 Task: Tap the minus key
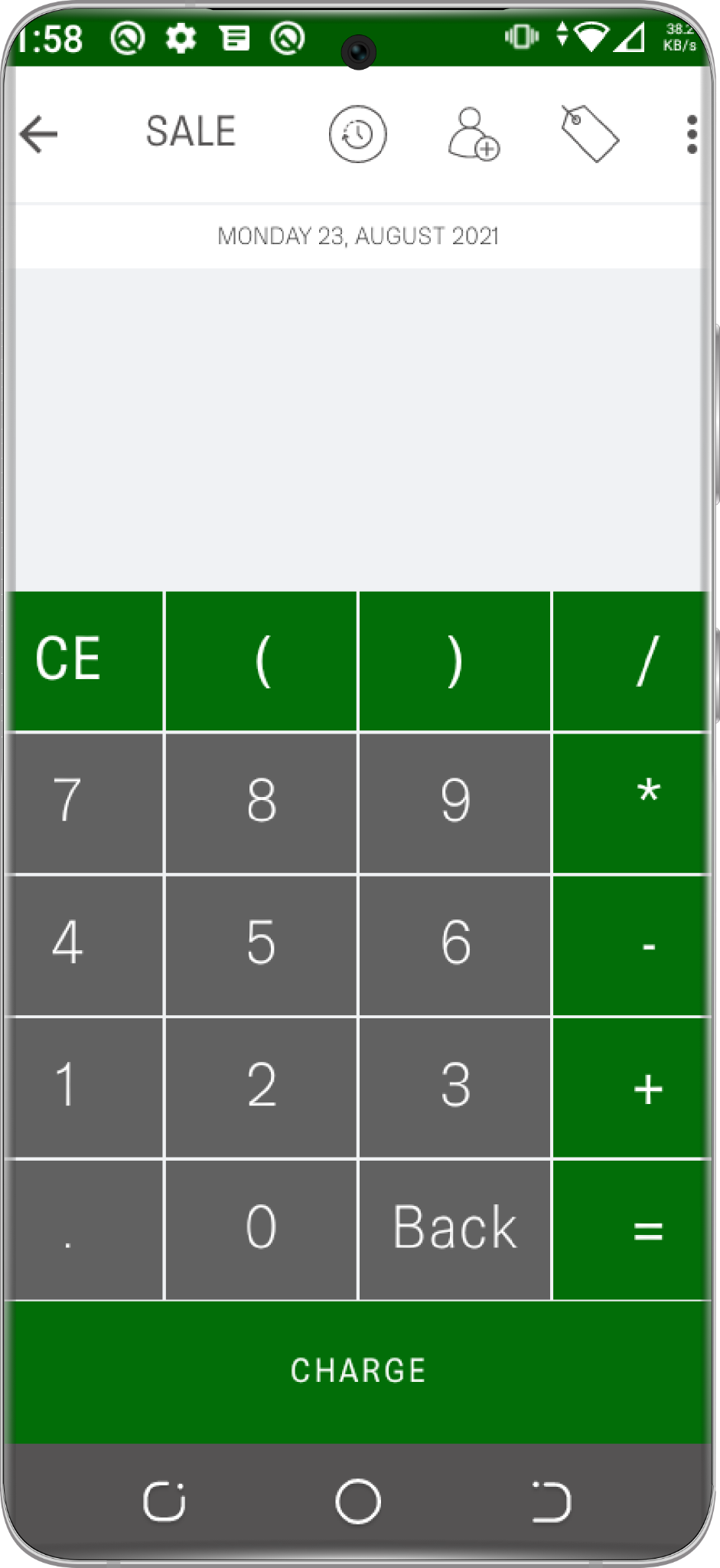coord(632,945)
